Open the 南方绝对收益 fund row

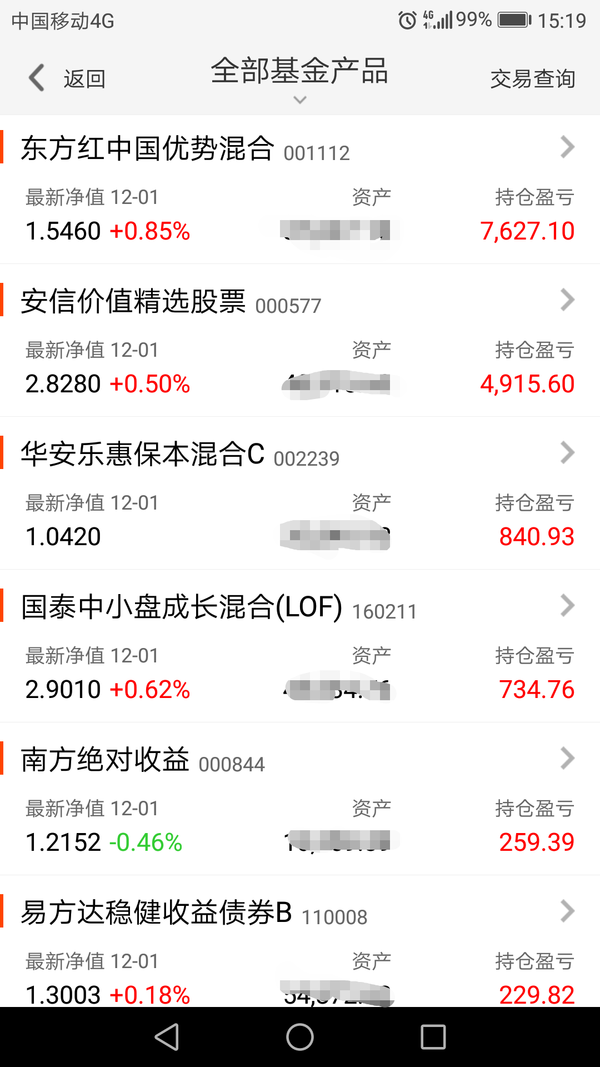coord(300,799)
